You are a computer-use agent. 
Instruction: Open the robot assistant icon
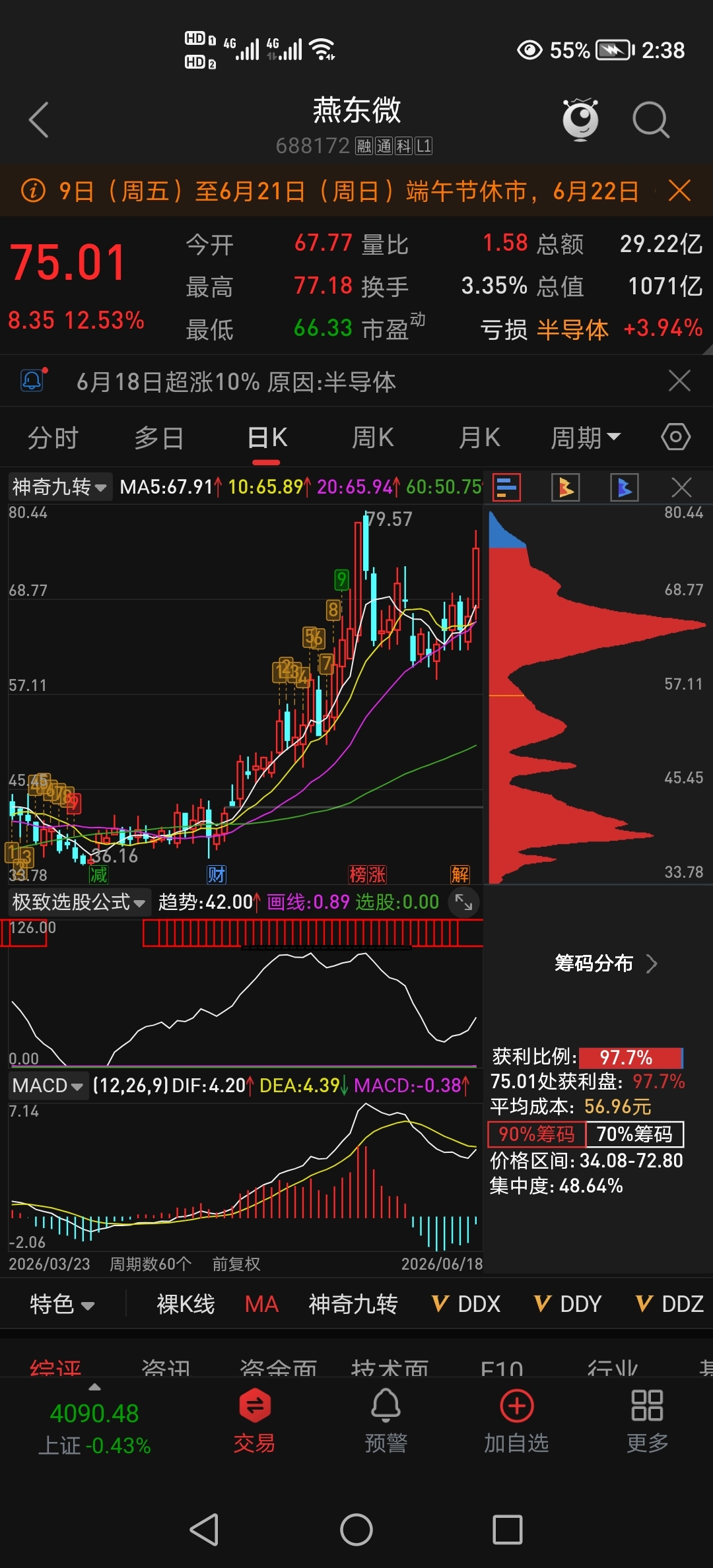point(580,119)
